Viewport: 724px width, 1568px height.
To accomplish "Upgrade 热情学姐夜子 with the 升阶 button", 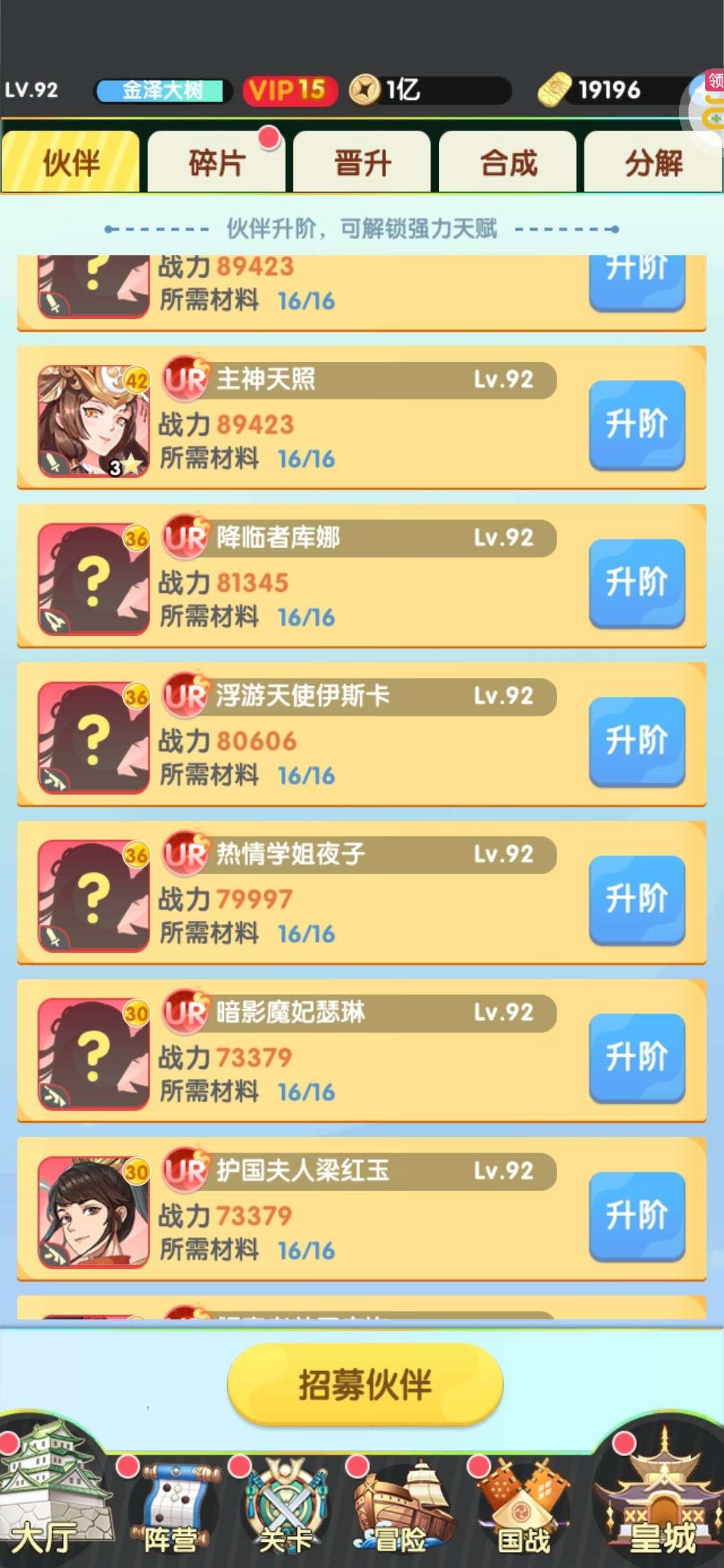I will pyautogui.click(x=636, y=899).
